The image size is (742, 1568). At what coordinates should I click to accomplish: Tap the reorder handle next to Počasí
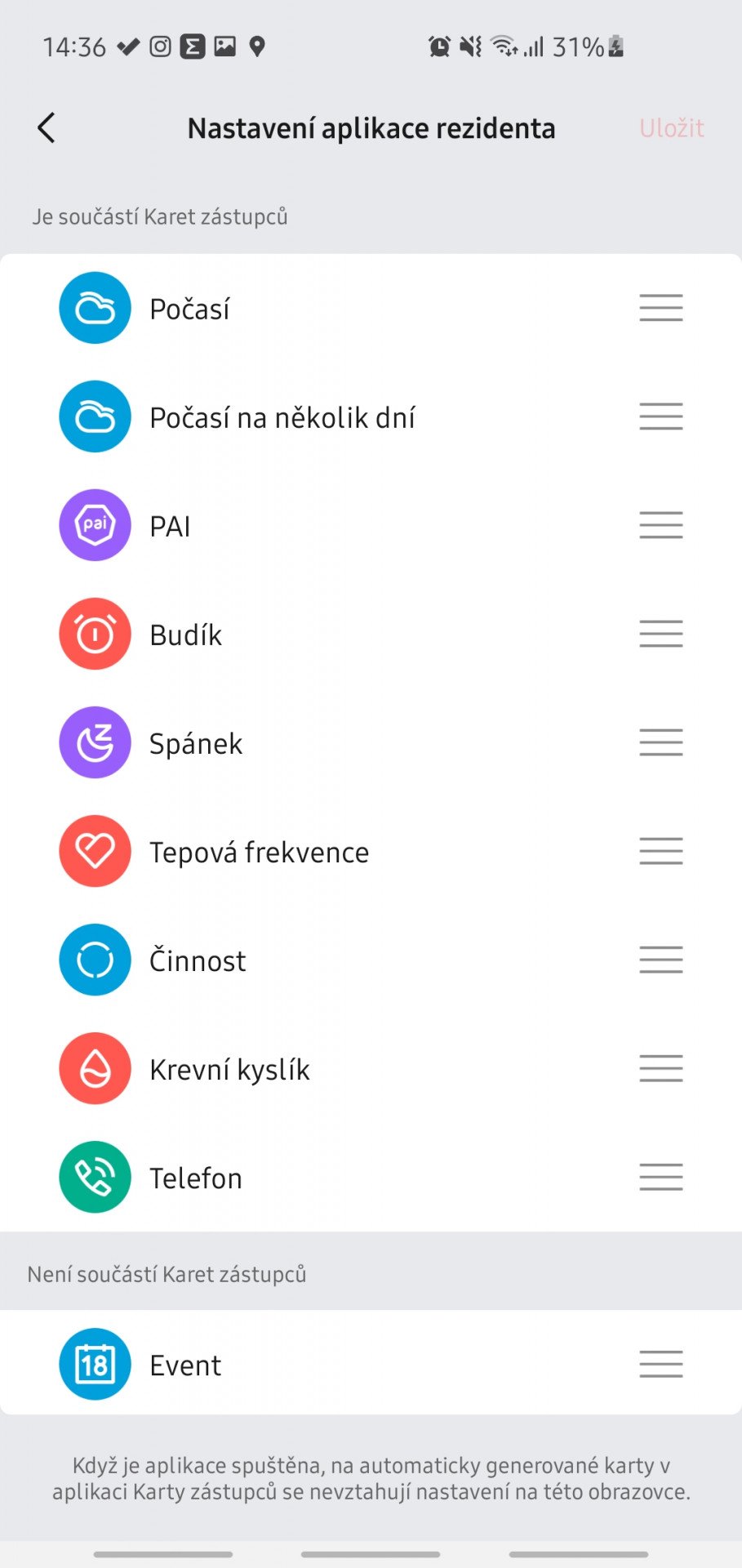click(661, 308)
